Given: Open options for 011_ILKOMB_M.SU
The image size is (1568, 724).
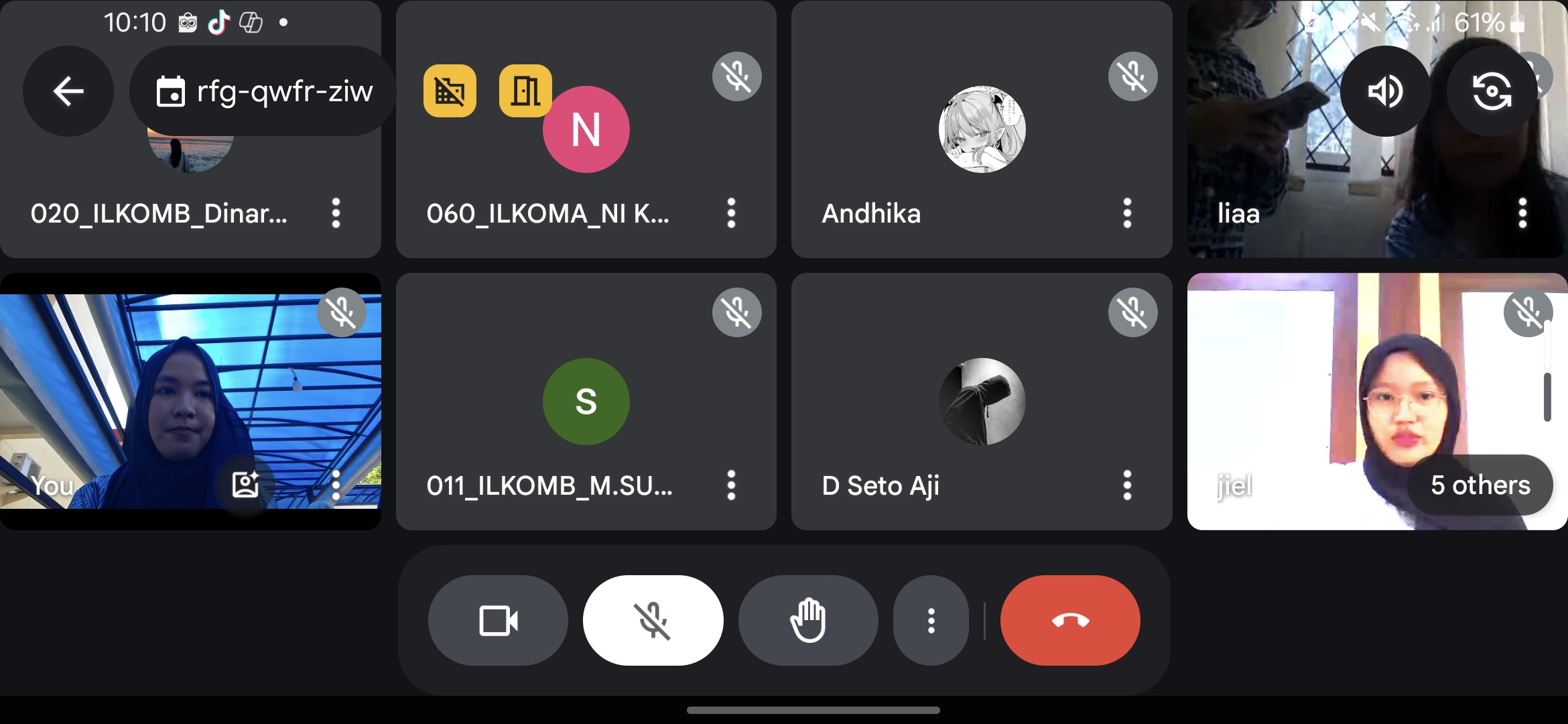Looking at the screenshot, I should click(732, 485).
